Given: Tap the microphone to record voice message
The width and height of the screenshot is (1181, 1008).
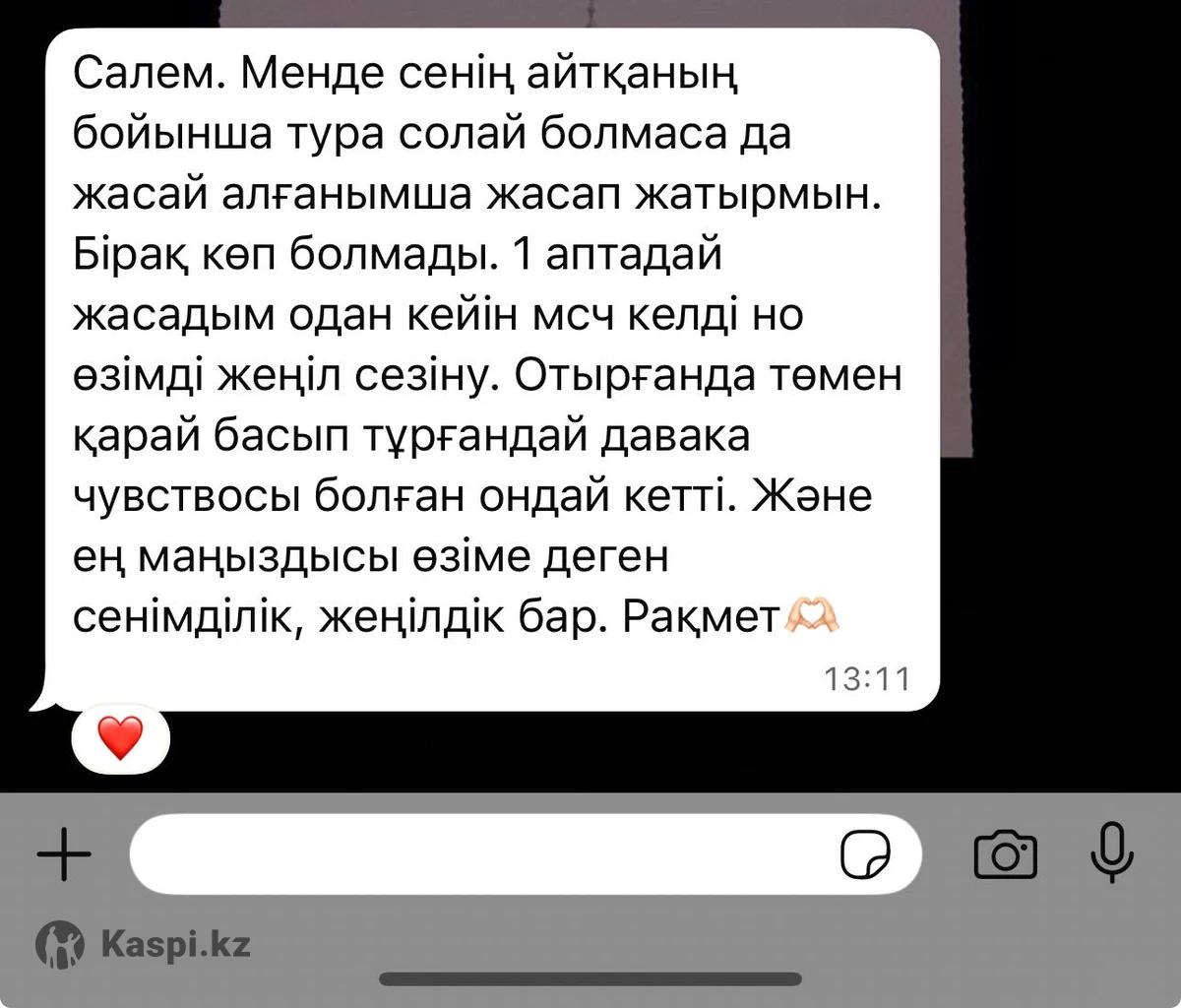Looking at the screenshot, I should [x=1113, y=851].
